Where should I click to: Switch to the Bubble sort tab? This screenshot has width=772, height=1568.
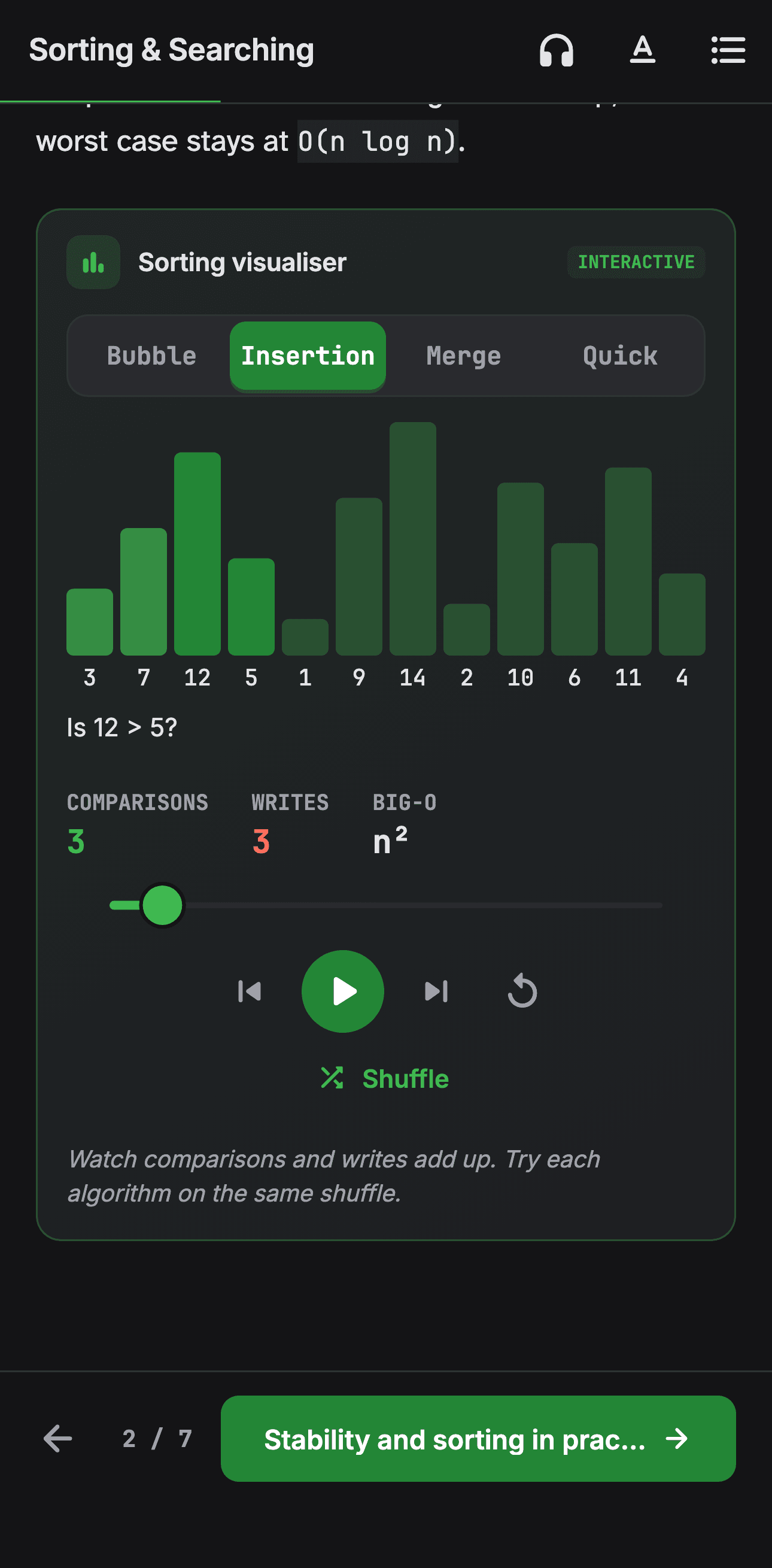tap(151, 356)
